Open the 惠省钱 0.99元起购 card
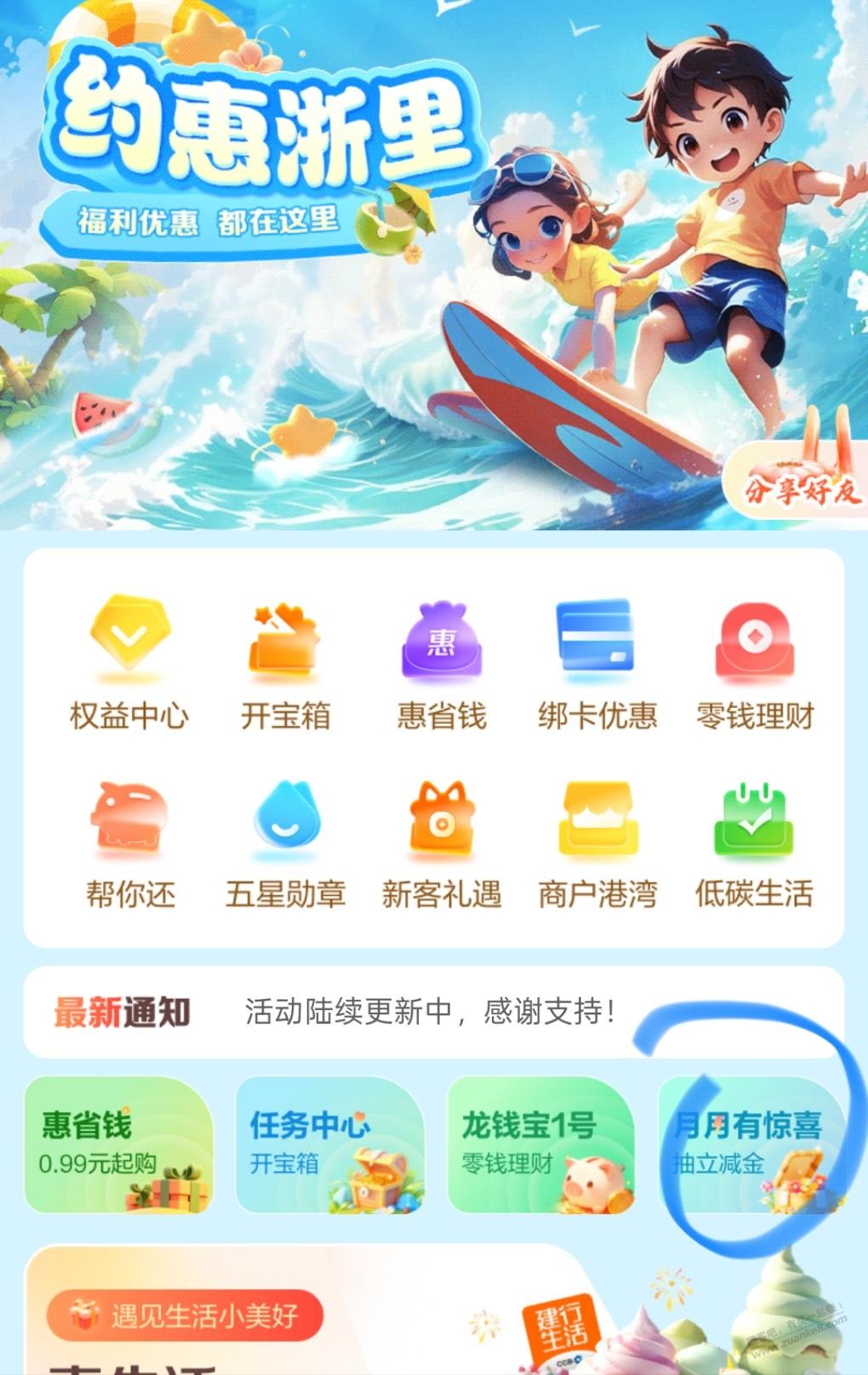Screen dimensions: 868x1375 (118, 1144)
